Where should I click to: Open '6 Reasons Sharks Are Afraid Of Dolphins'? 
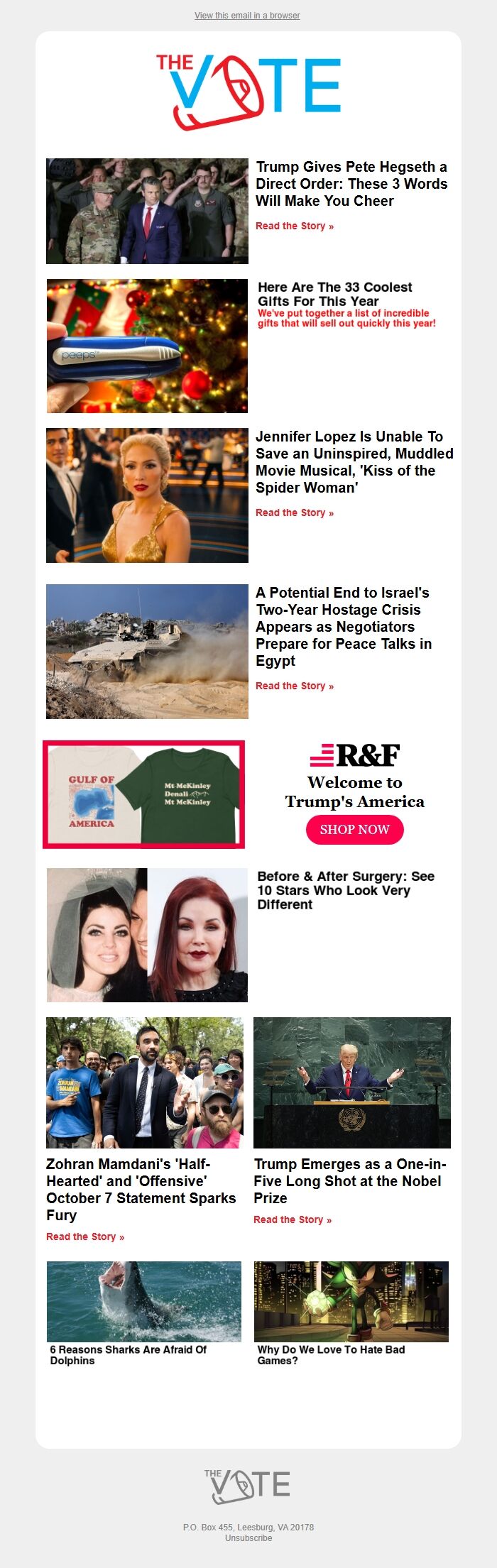pyautogui.click(x=128, y=1354)
